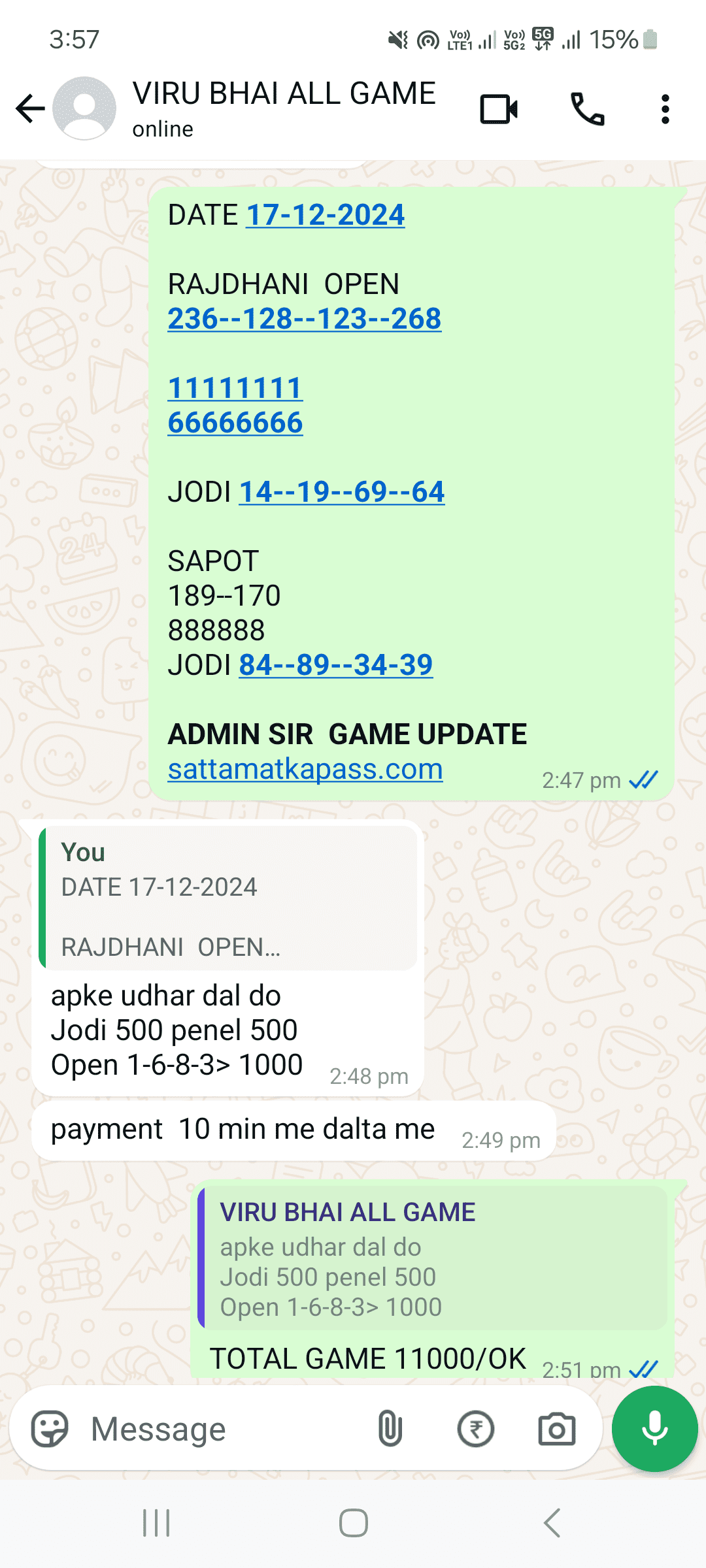Open VIRU BHAI ALL GAME contact info
Image resolution: width=706 pixels, height=1568 pixels.
(x=284, y=108)
